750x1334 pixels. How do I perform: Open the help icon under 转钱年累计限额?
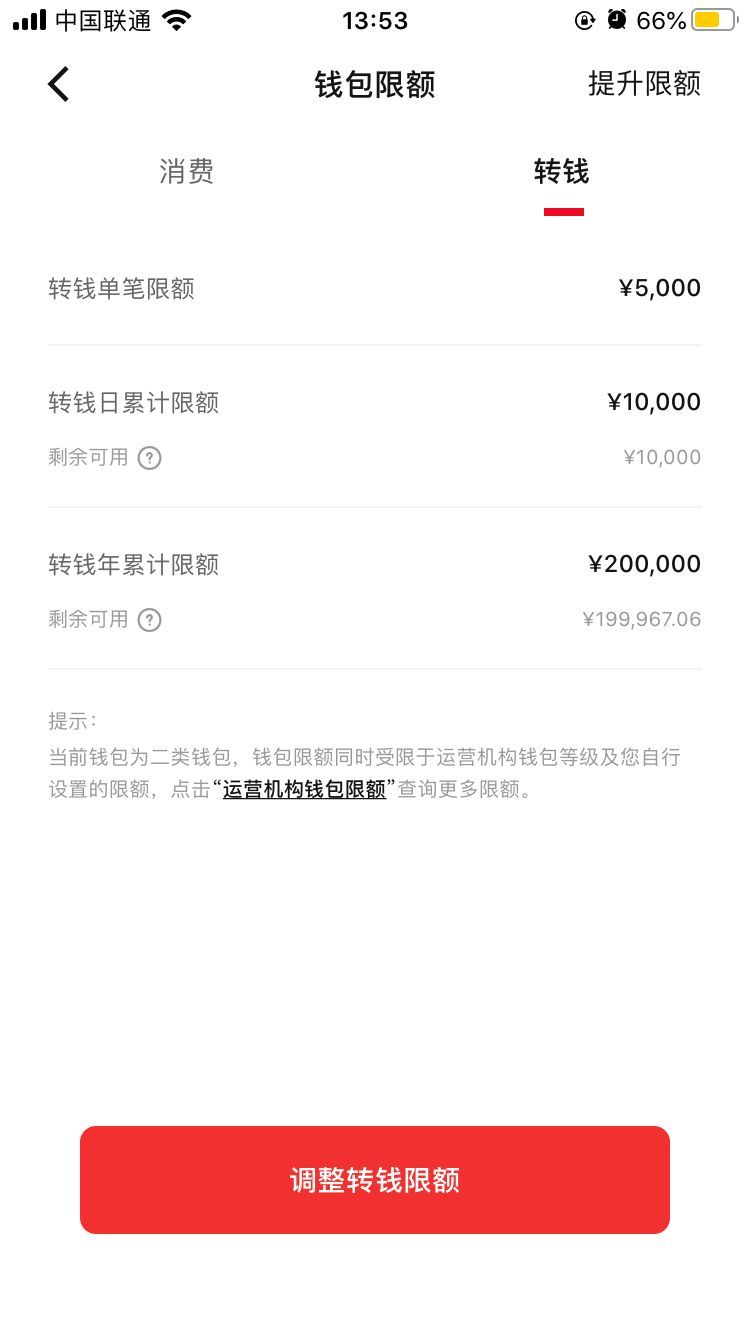(x=150, y=620)
